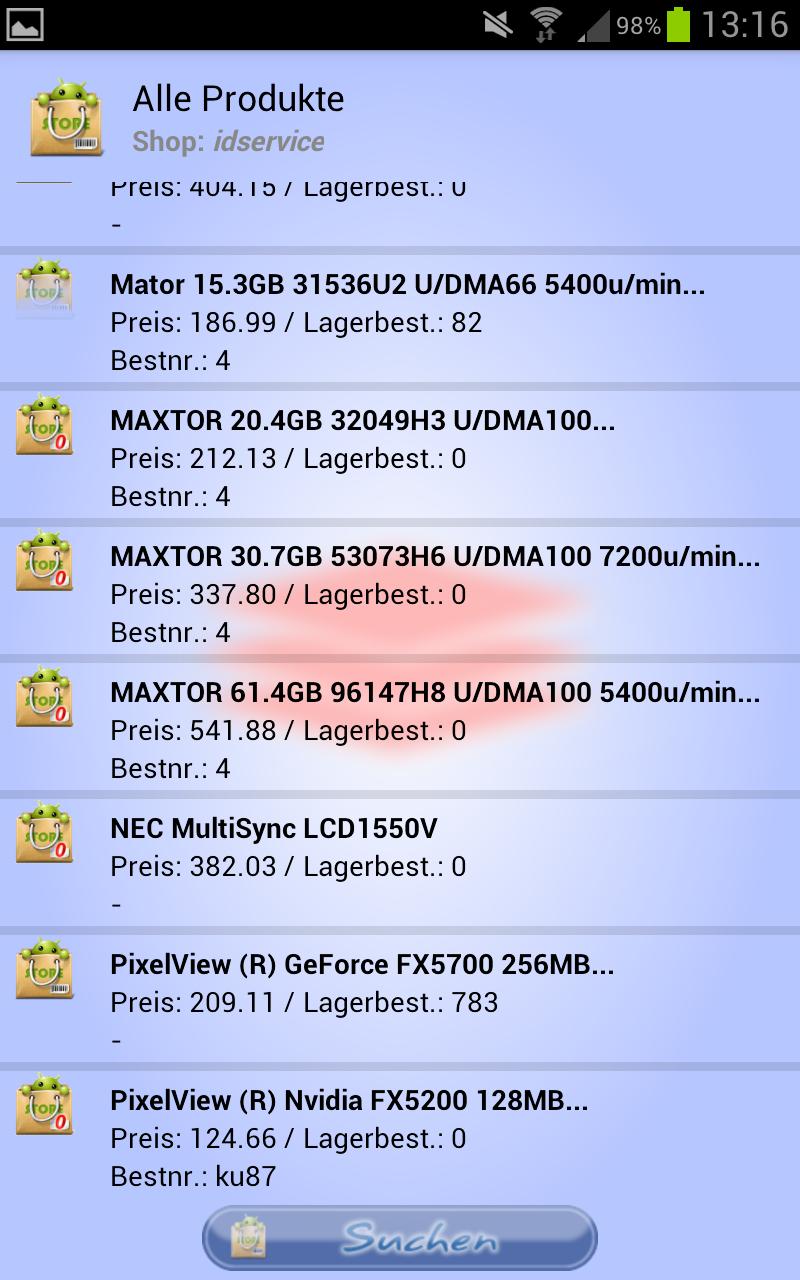Open PixelView Nvidia FX5200 128MB product
800x1280 pixels.
400,1137
